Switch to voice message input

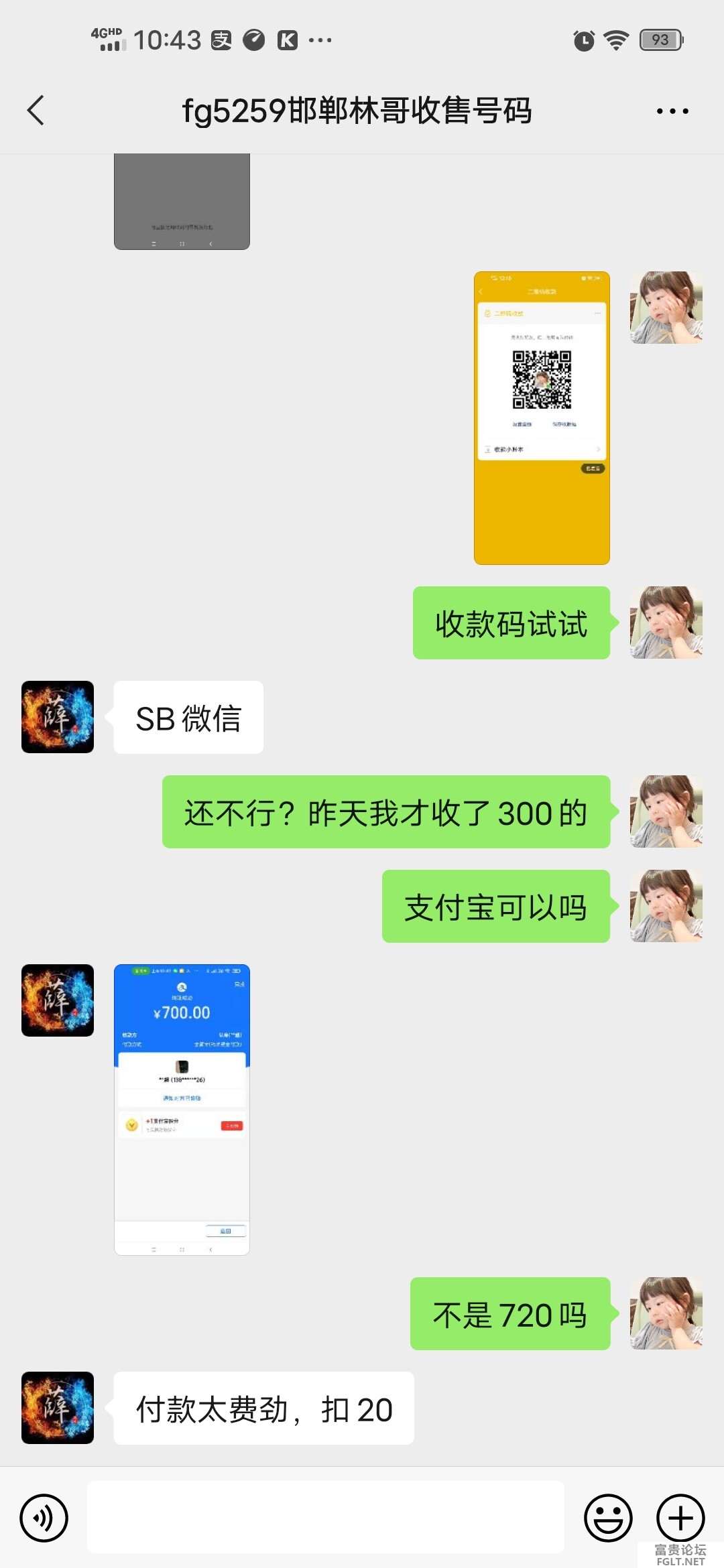click(44, 1518)
